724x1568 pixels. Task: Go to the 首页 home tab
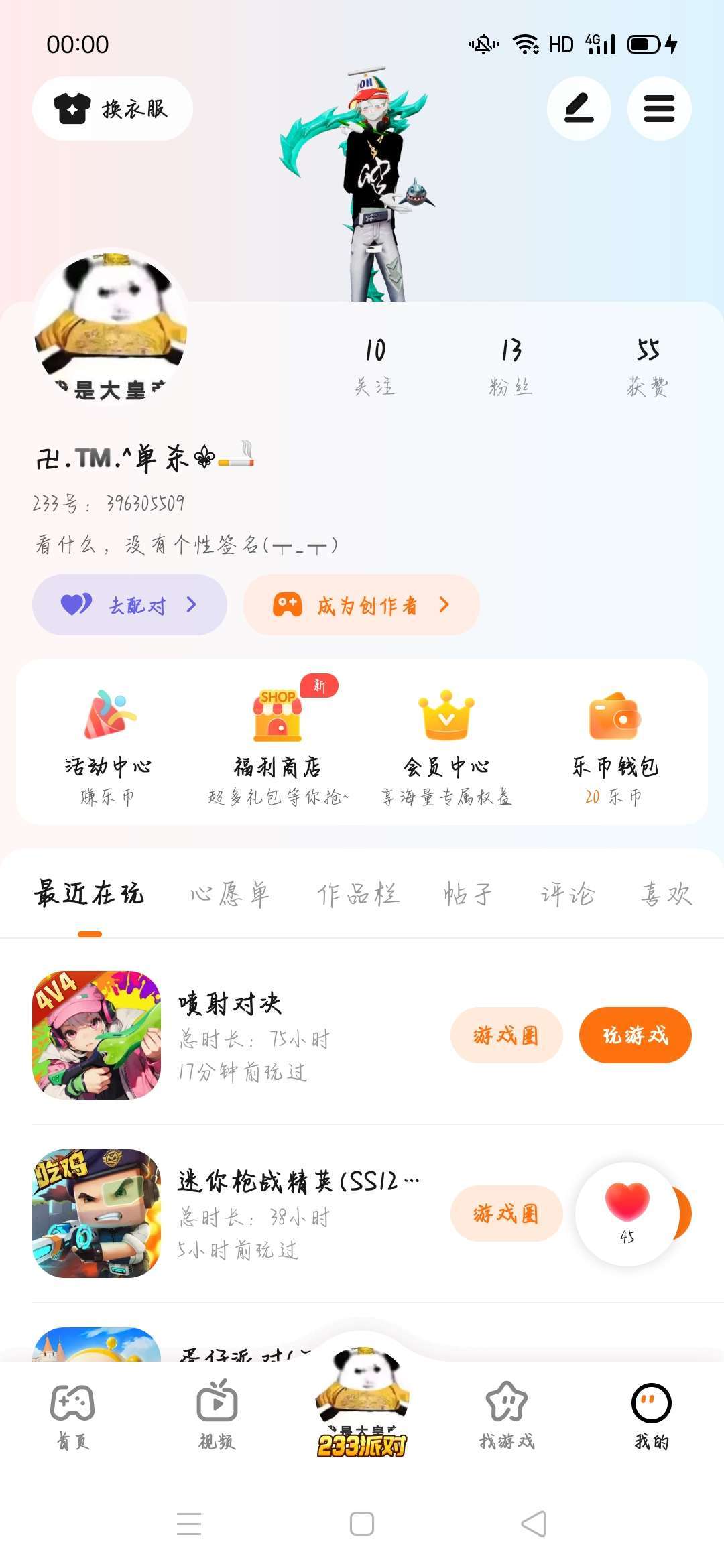[72, 1415]
